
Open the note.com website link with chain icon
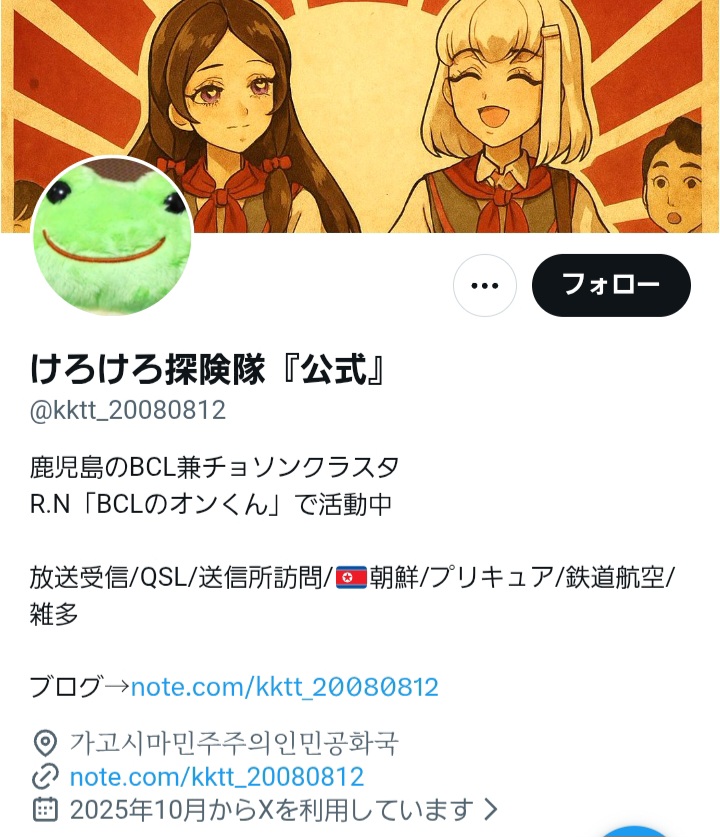[x=216, y=776]
